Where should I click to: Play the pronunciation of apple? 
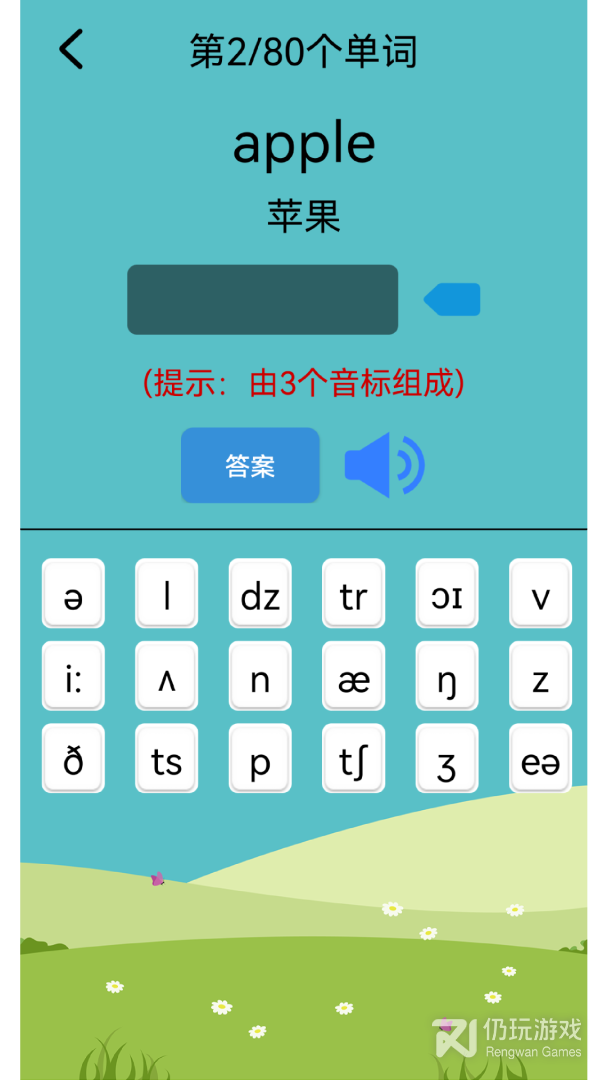click(384, 465)
